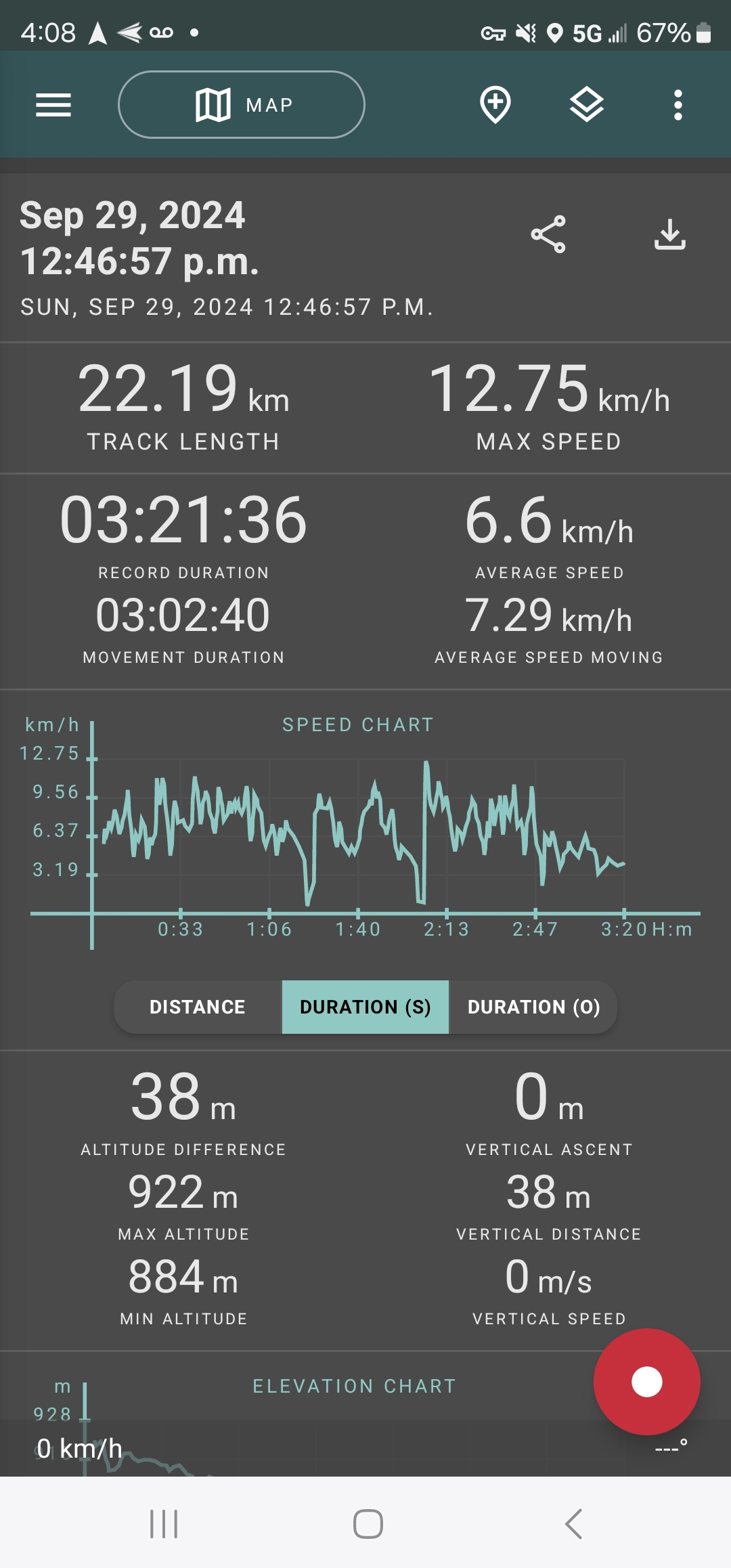Image resolution: width=731 pixels, height=1568 pixels.
Task: Select the Duration (O) chart mode
Action: click(533, 1007)
